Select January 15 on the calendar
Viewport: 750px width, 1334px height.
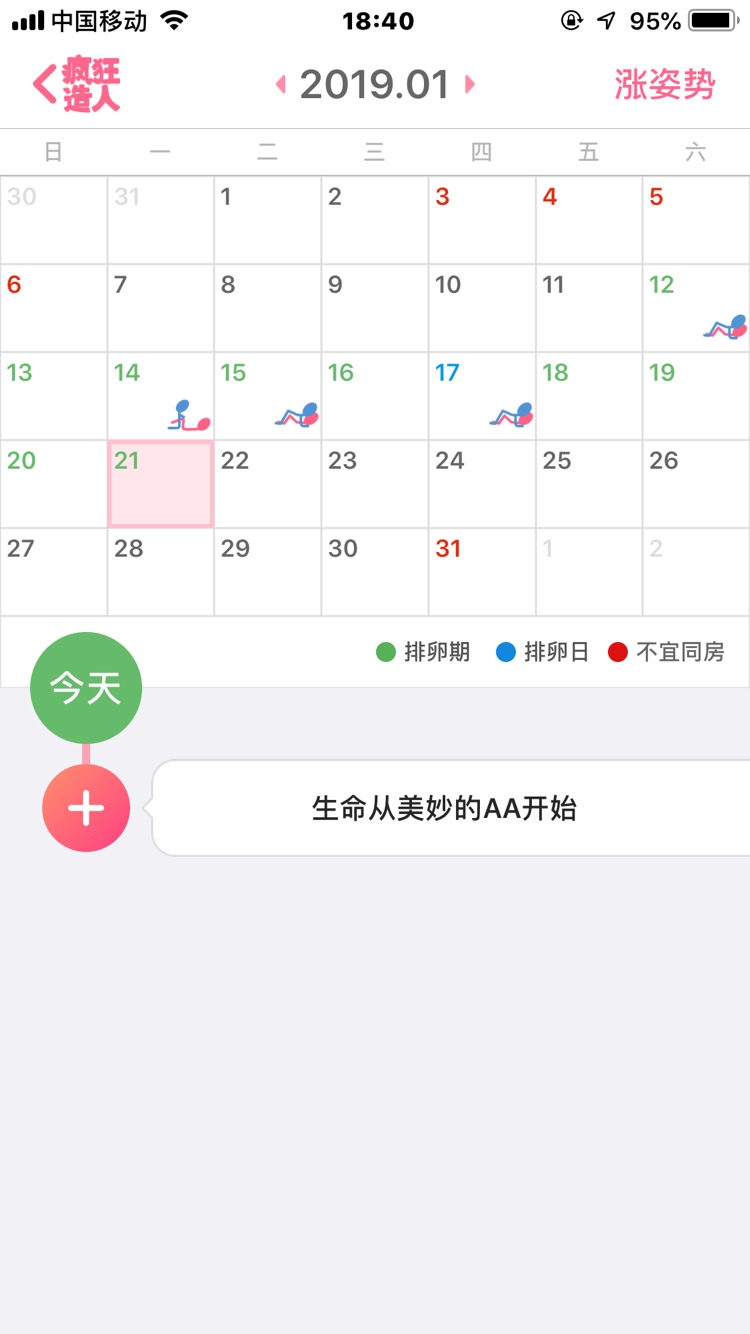(x=267, y=396)
